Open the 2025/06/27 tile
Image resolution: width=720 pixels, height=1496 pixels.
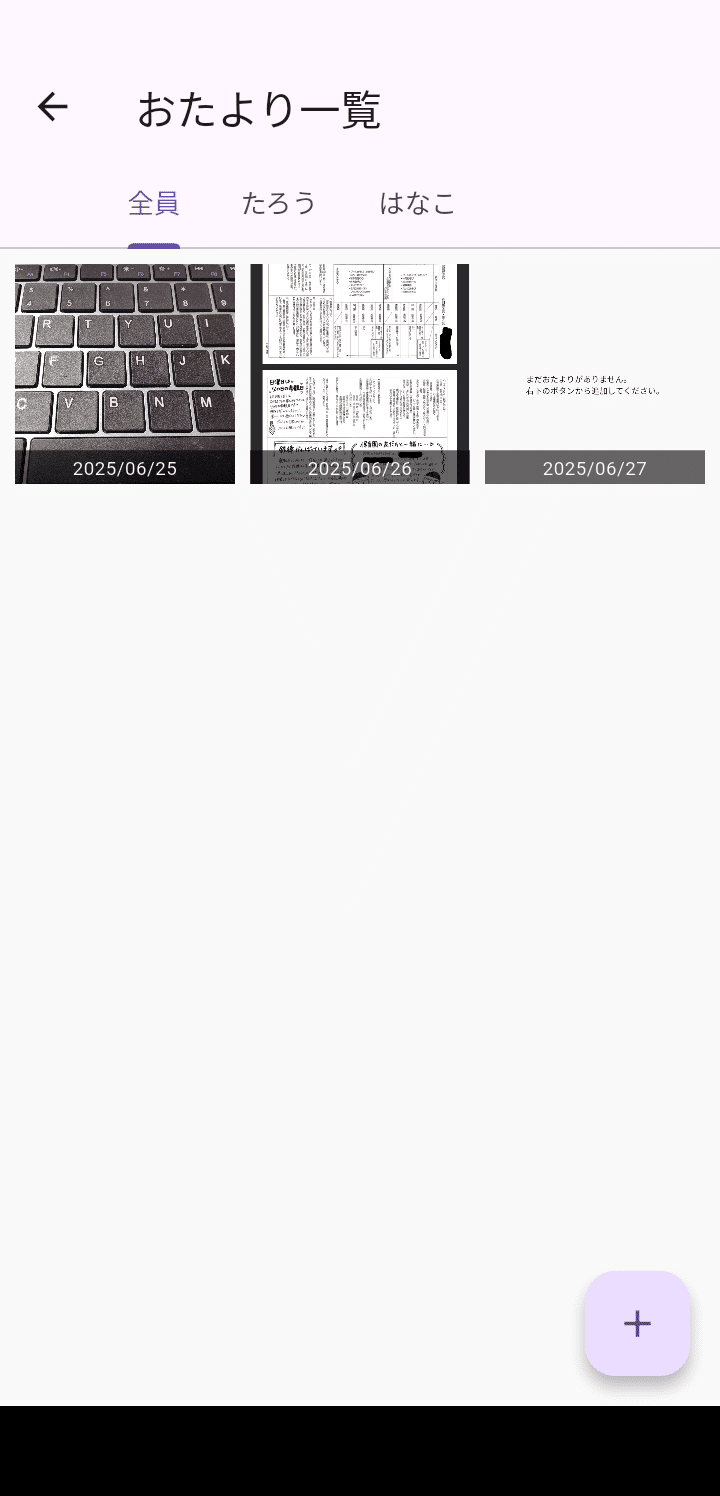(x=595, y=374)
